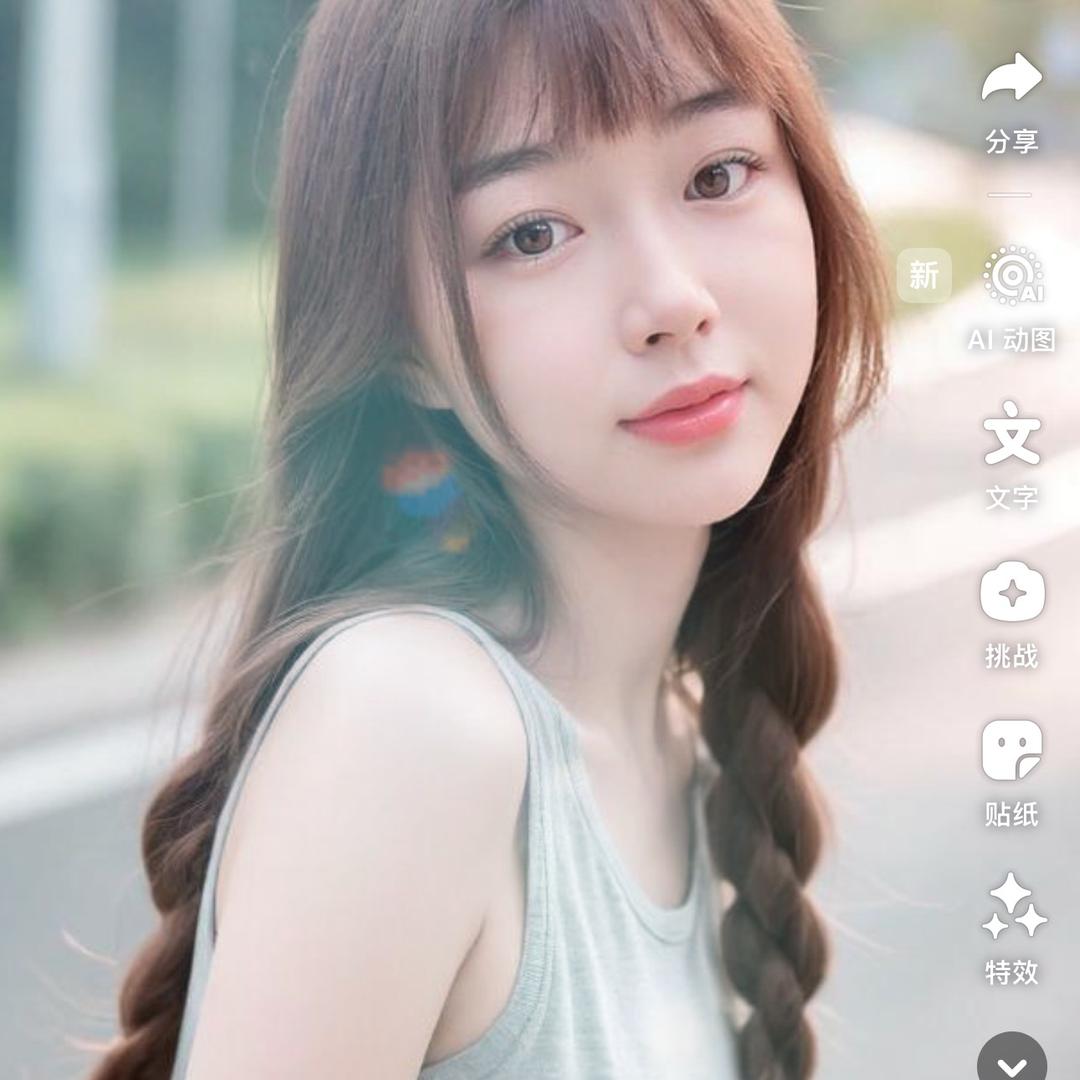Add a sticker via 贴纸
The width and height of the screenshot is (1080, 1080).
tap(1012, 751)
